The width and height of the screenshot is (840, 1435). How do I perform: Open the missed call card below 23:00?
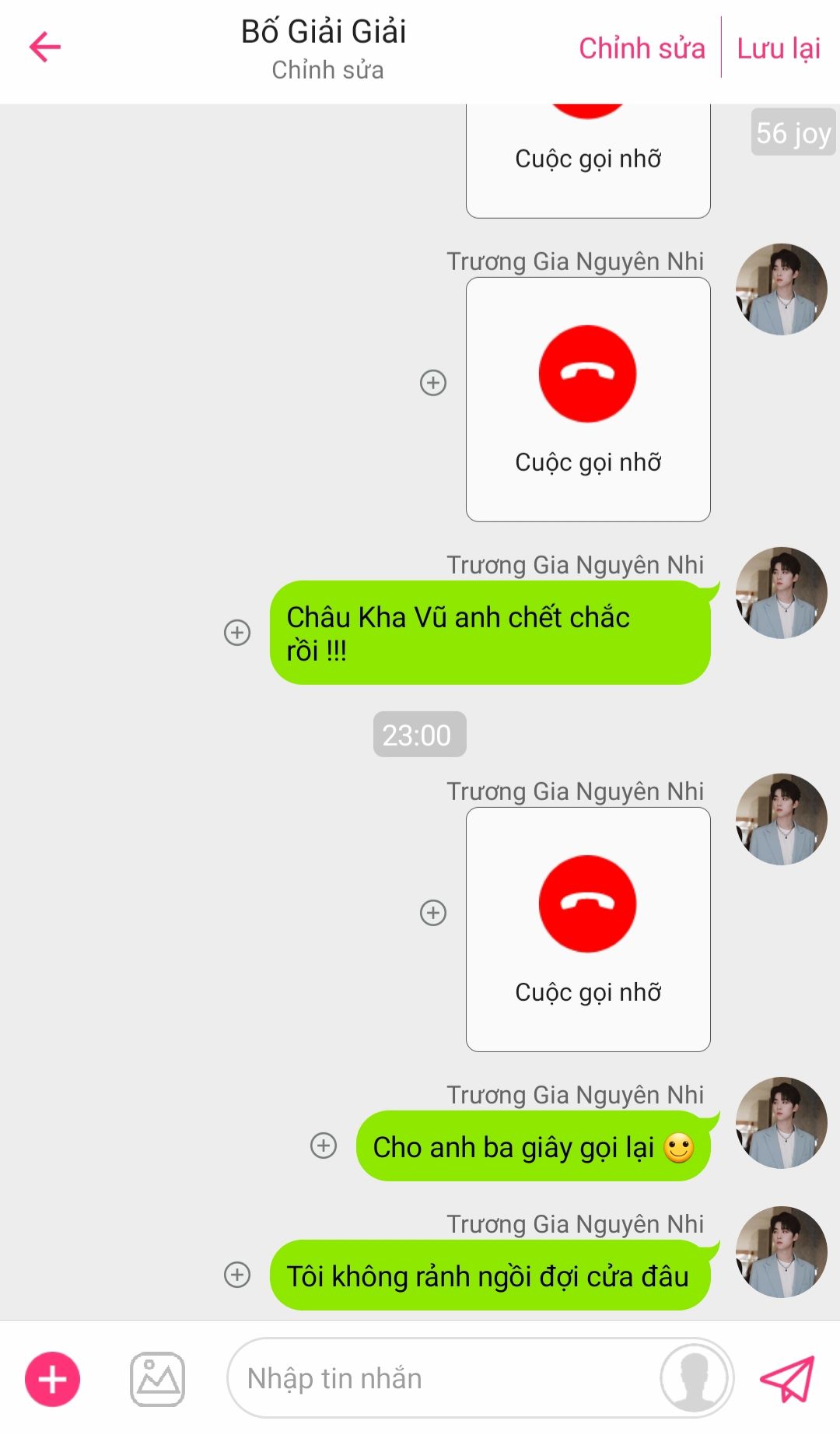588,929
